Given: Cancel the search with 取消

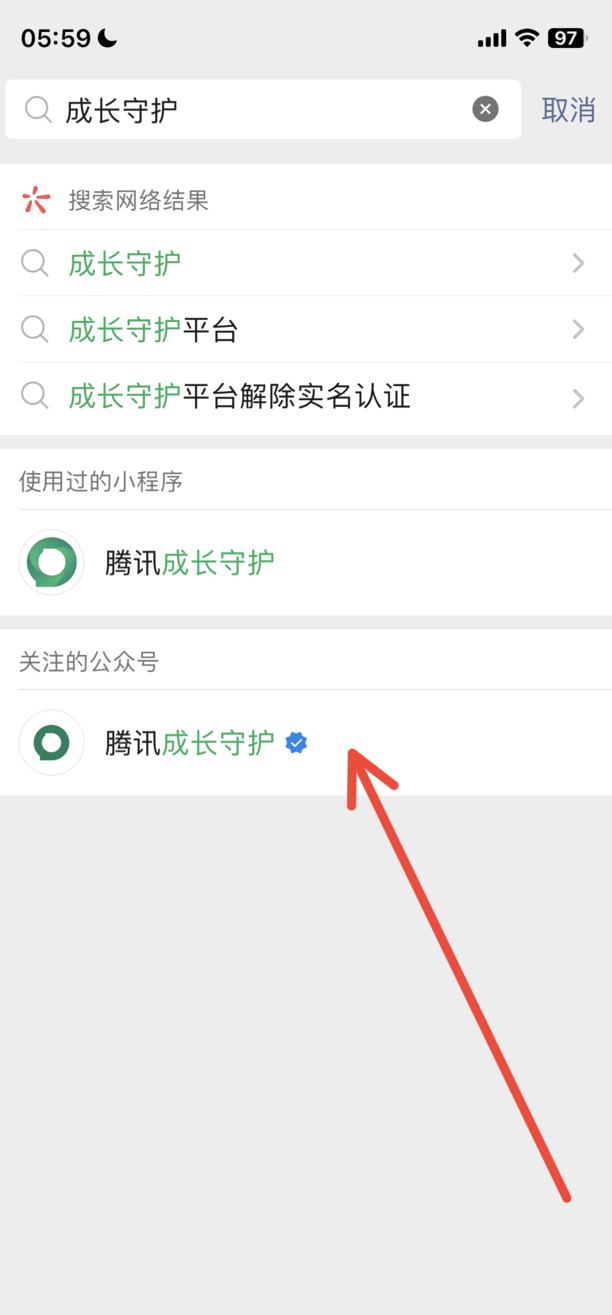Looking at the screenshot, I should [x=568, y=109].
